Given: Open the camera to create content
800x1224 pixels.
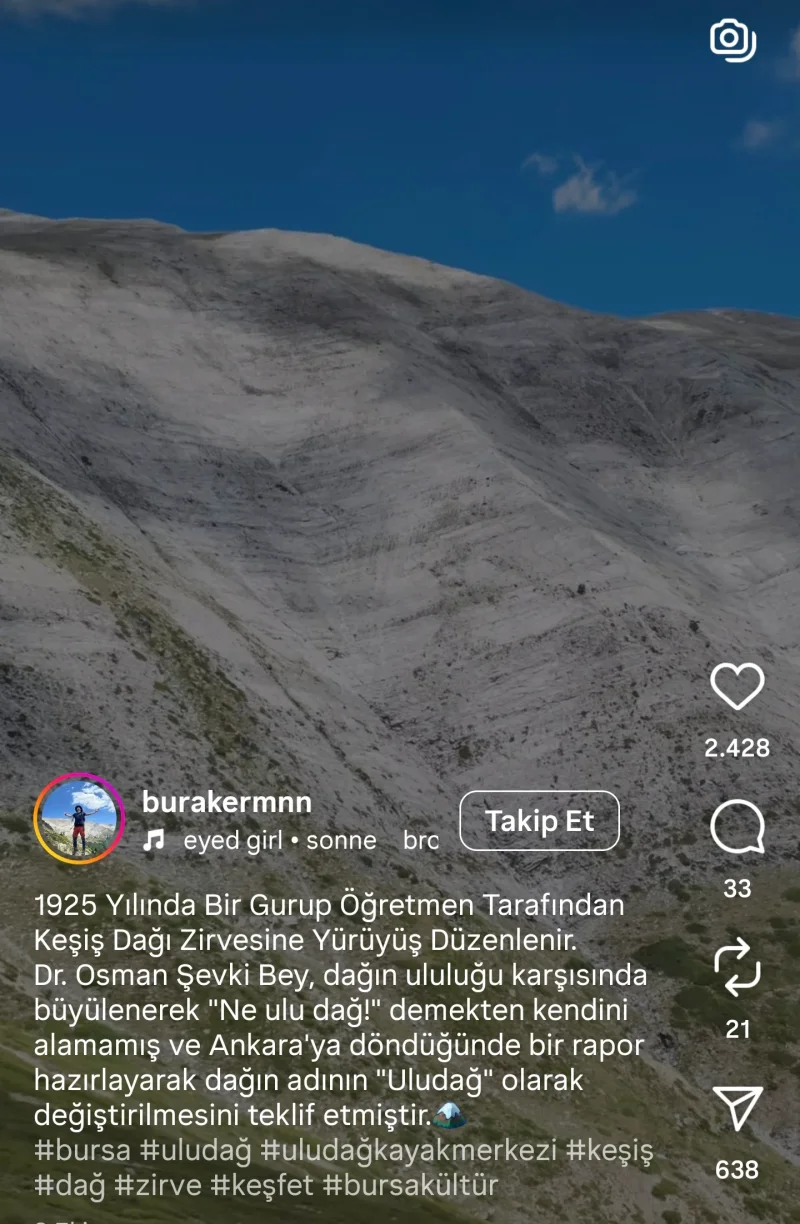Looking at the screenshot, I should [x=734, y=39].
